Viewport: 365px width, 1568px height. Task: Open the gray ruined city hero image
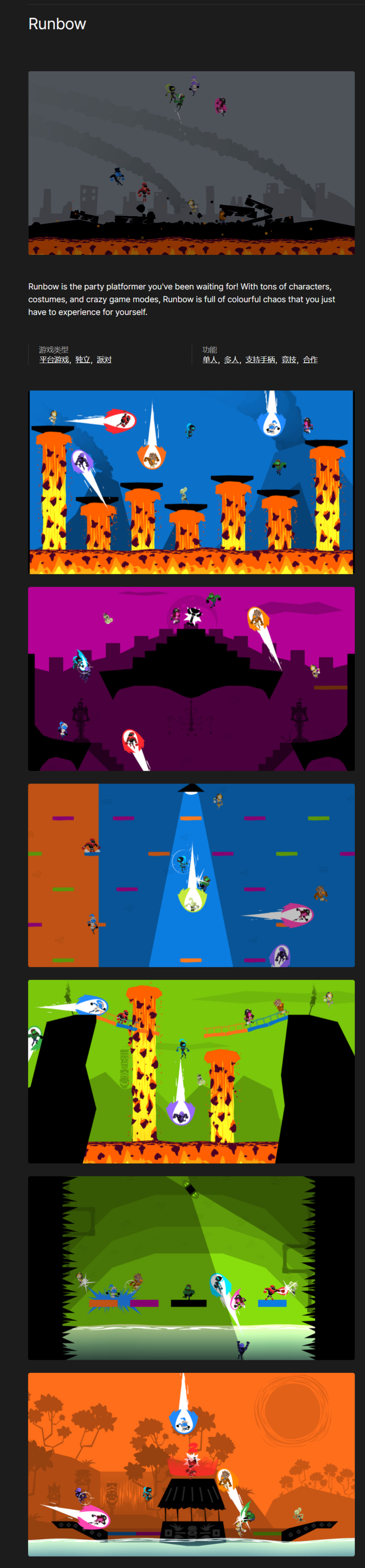click(191, 163)
